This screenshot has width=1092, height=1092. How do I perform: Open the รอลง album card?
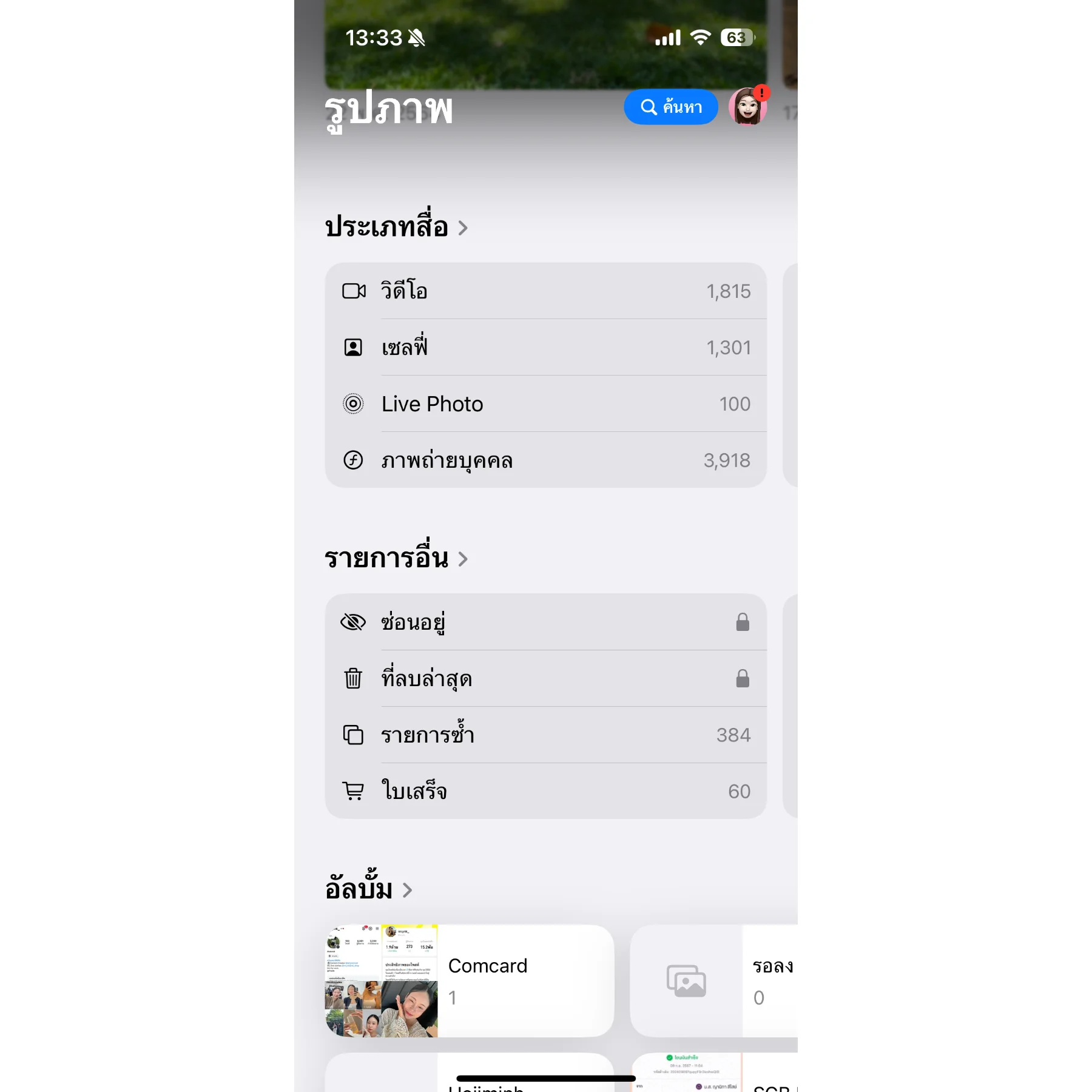point(714,981)
